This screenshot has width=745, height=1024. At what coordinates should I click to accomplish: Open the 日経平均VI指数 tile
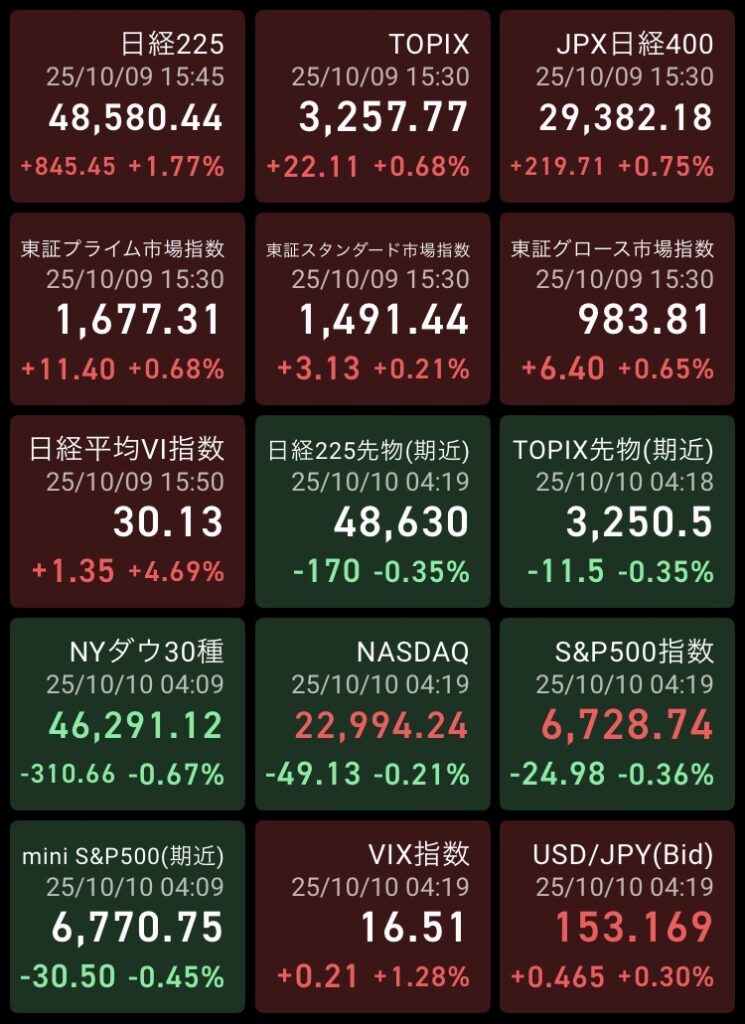coord(127,511)
